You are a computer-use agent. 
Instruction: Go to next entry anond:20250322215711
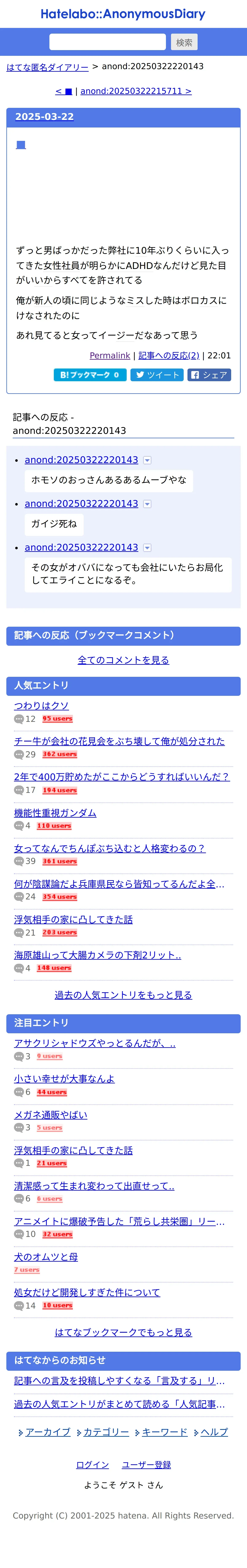[x=136, y=91]
